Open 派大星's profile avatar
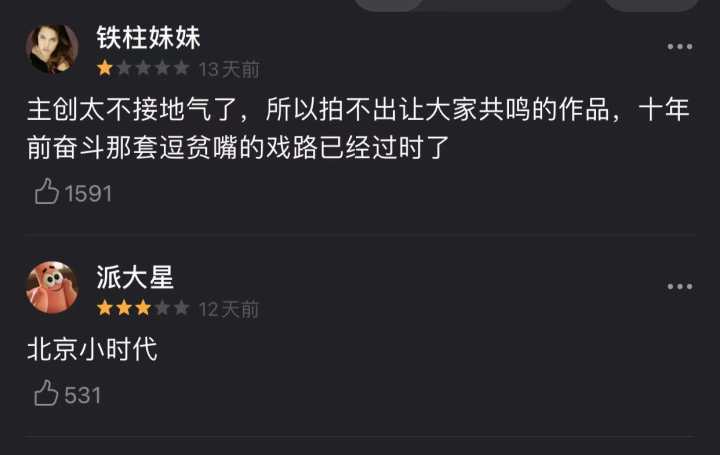Viewport: 720px width, 455px height. point(52,288)
